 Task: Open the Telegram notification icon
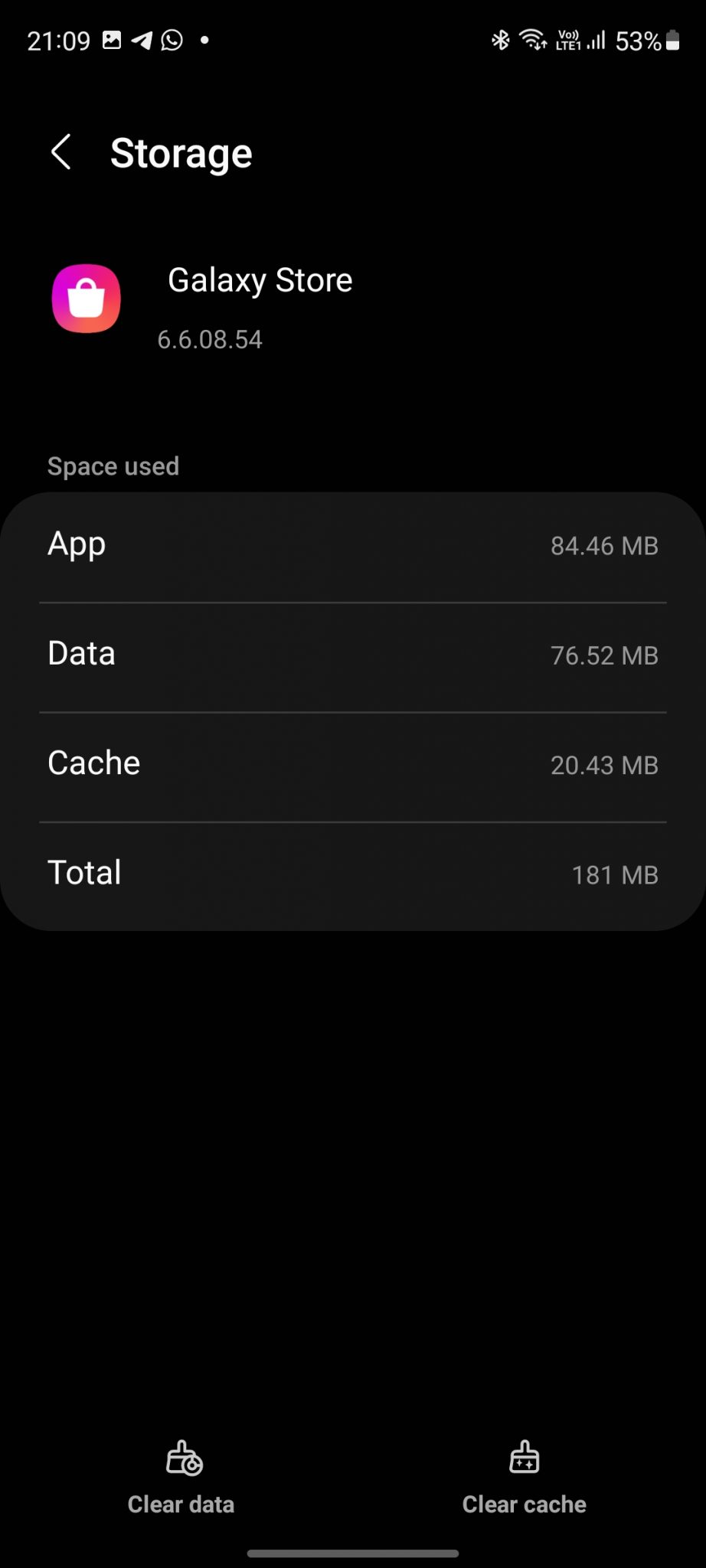coord(142,41)
